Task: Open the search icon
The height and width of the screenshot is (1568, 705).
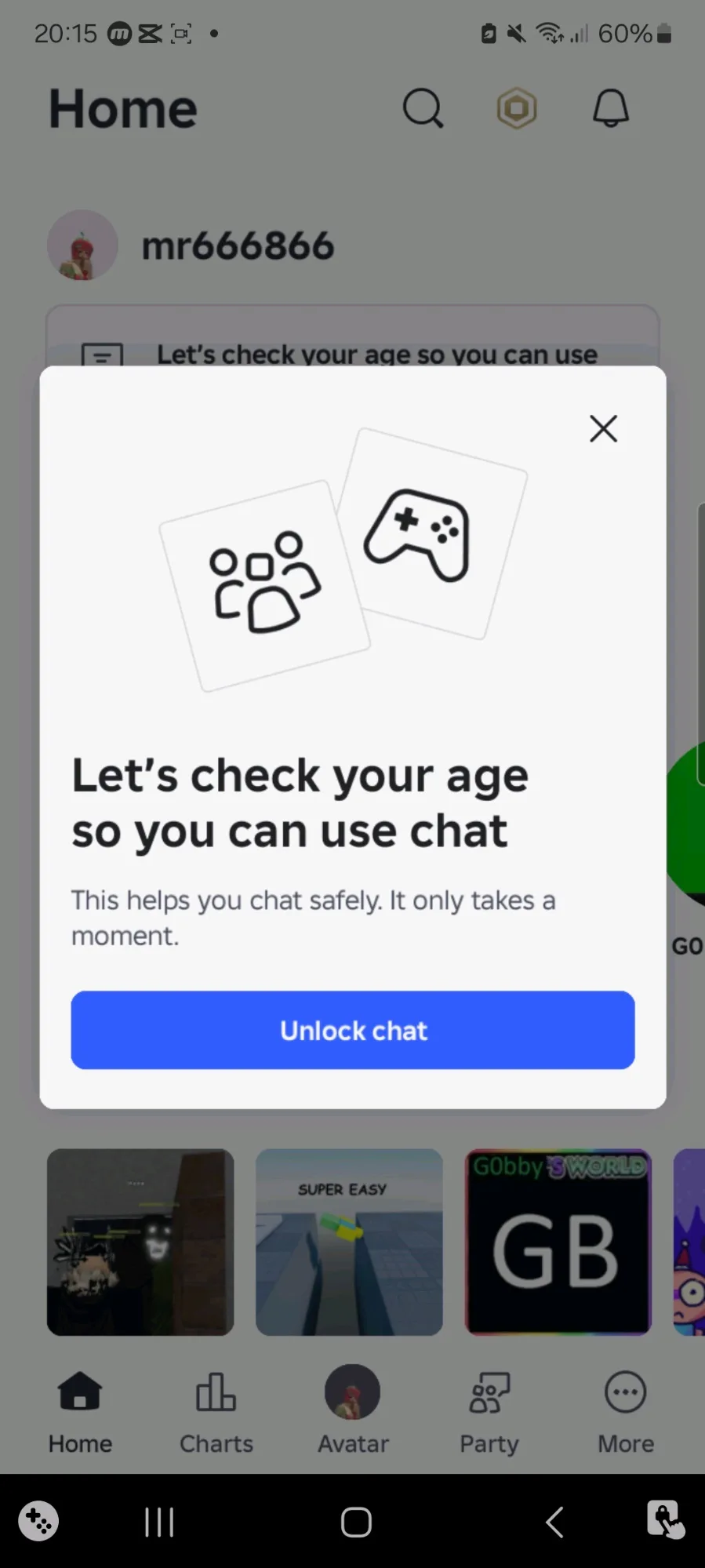Action: point(423,108)
